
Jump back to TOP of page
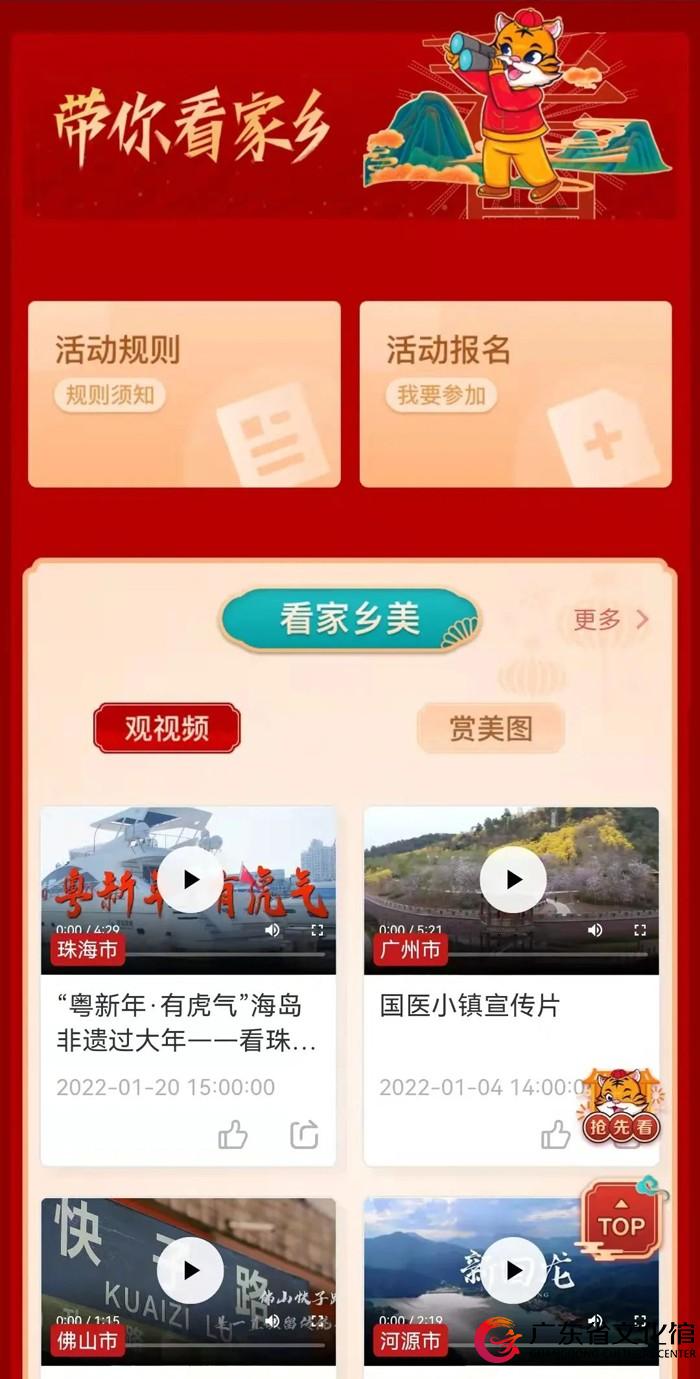(621, 1224)
